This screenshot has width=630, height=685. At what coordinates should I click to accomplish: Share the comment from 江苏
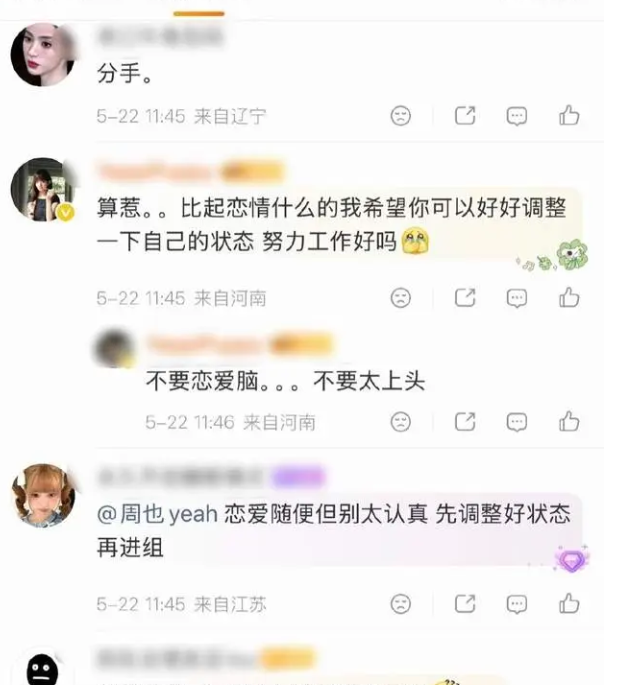point(465,604)
